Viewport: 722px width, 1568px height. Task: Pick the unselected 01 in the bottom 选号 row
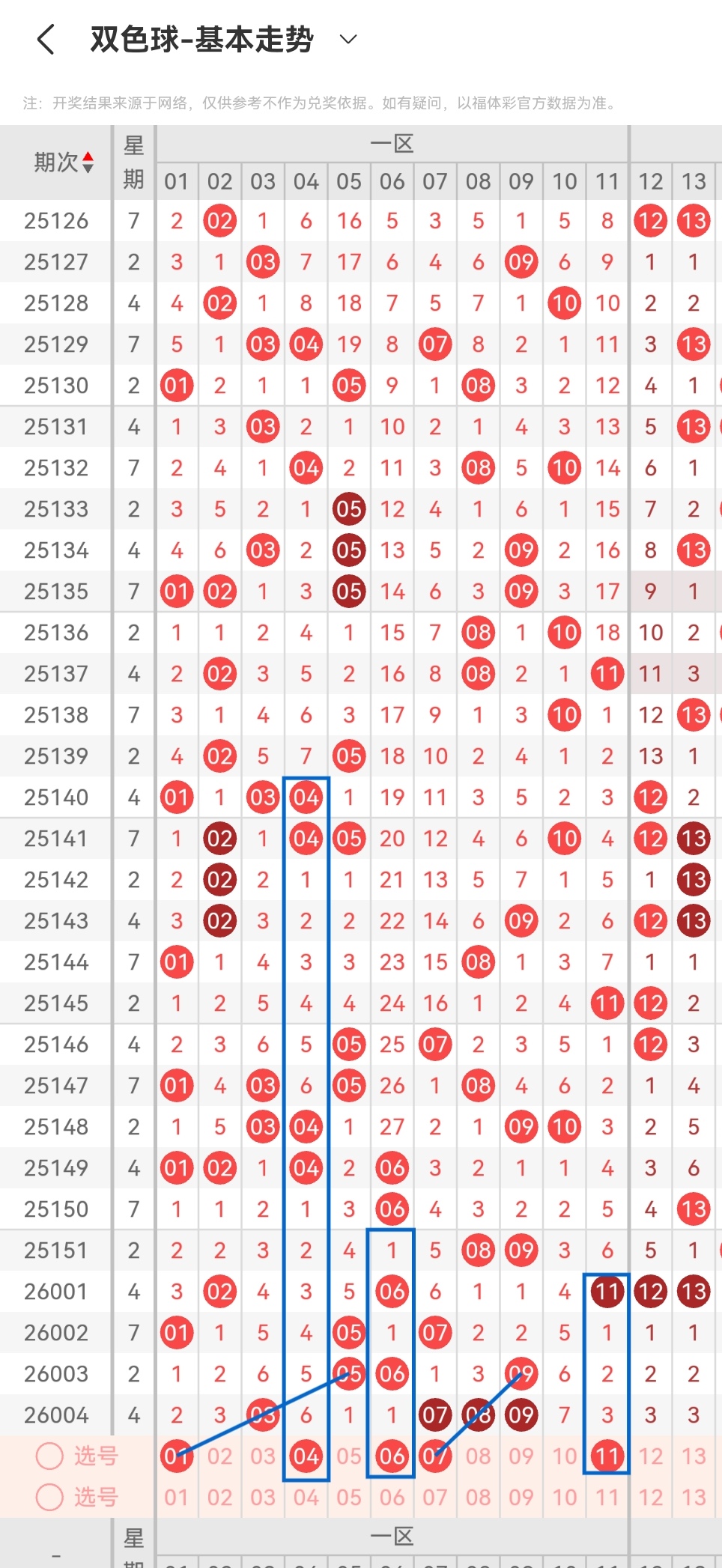177,1497
